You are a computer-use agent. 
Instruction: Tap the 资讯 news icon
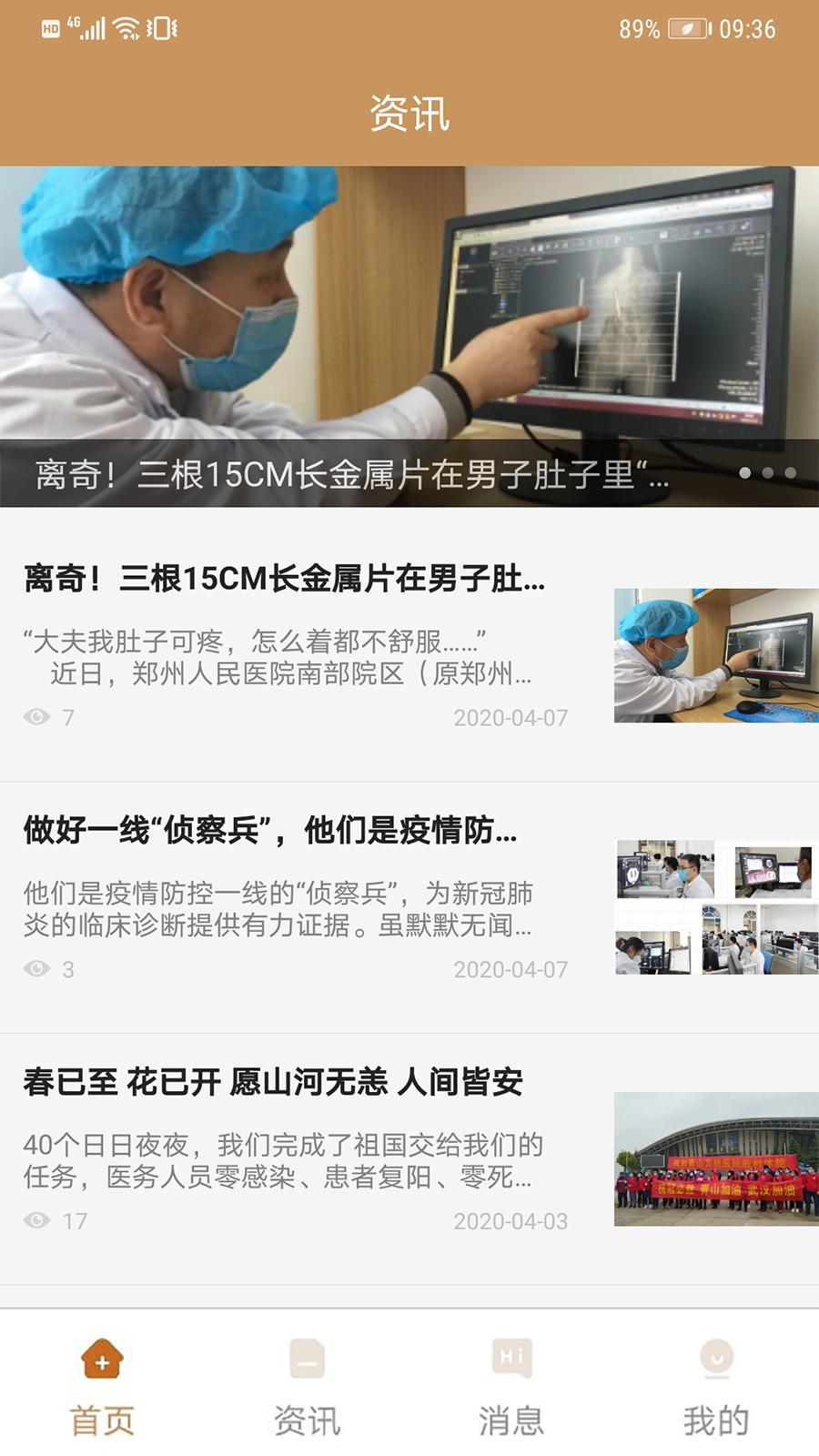pos(307,1360)
